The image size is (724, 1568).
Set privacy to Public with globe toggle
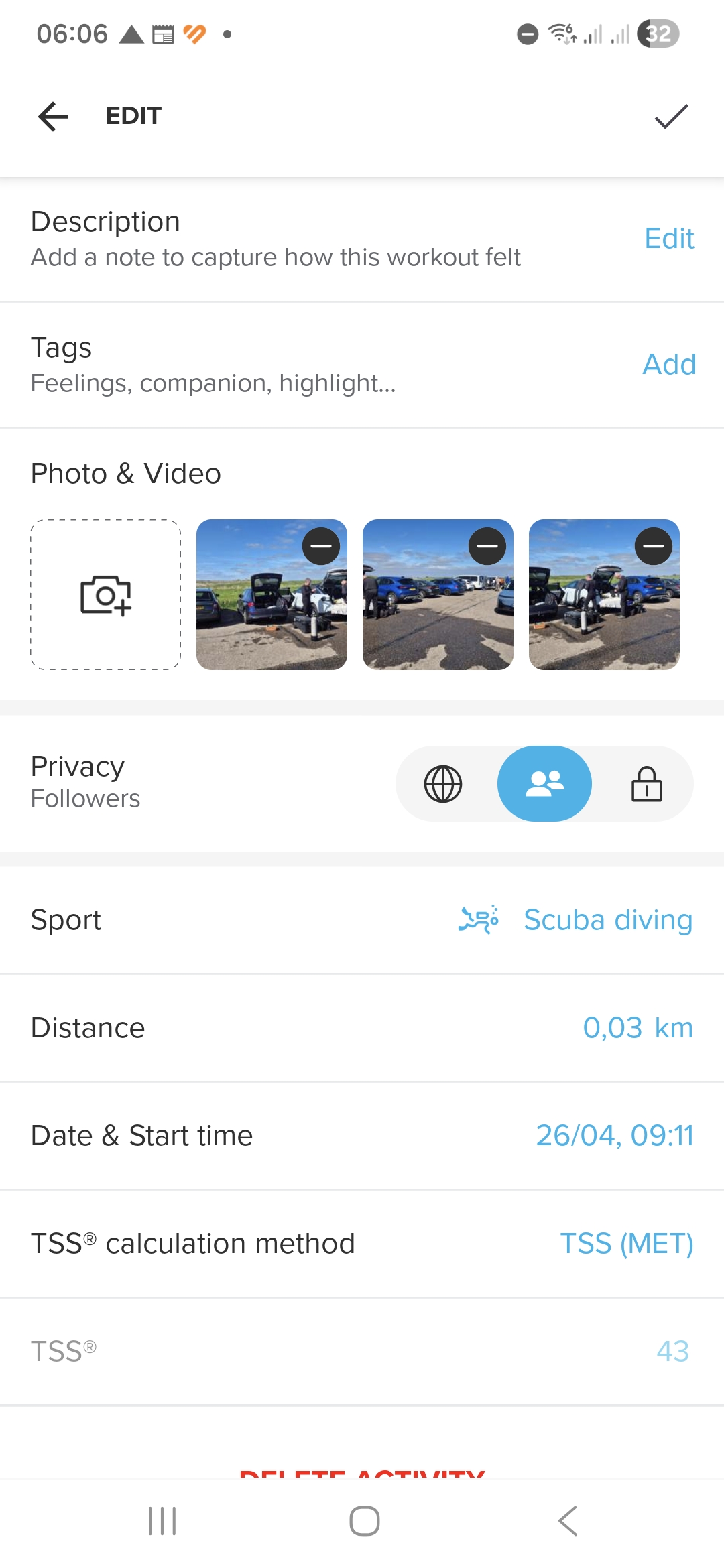[x=442, y=783]
